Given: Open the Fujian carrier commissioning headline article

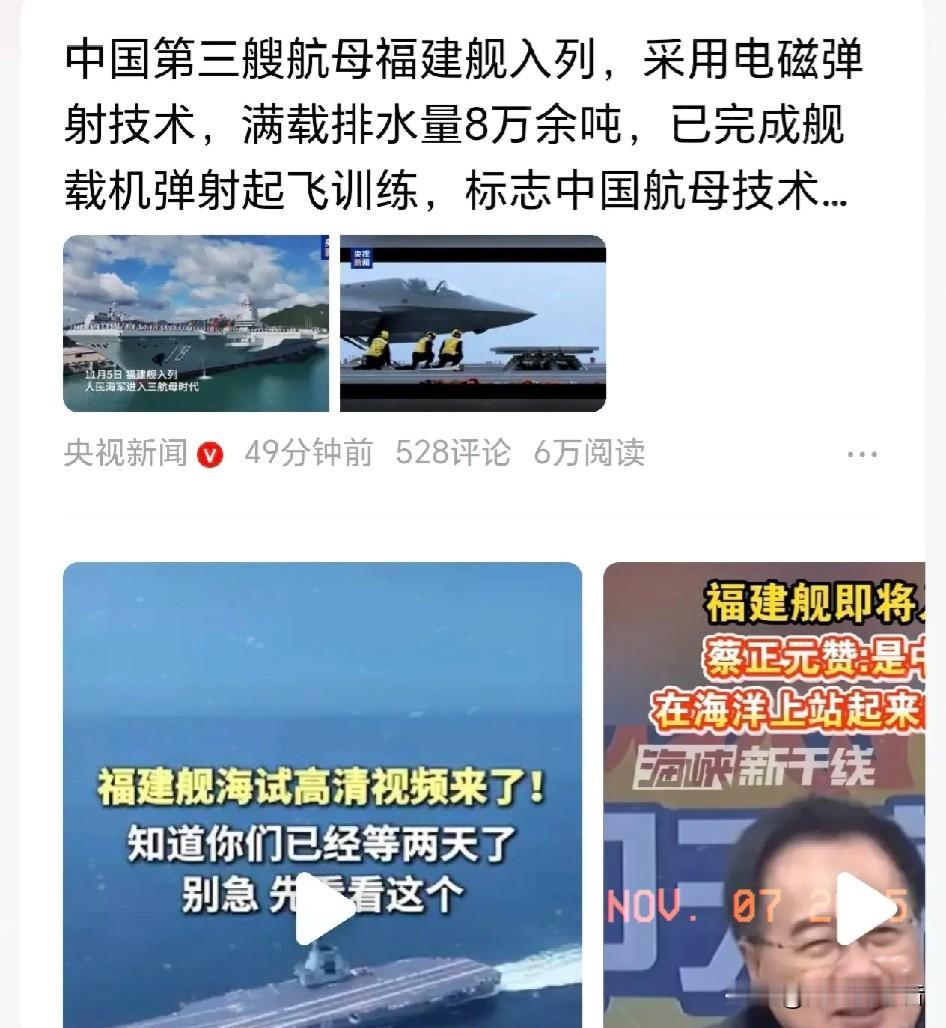Looking at the screenshot, I should [x=466, y=126].
